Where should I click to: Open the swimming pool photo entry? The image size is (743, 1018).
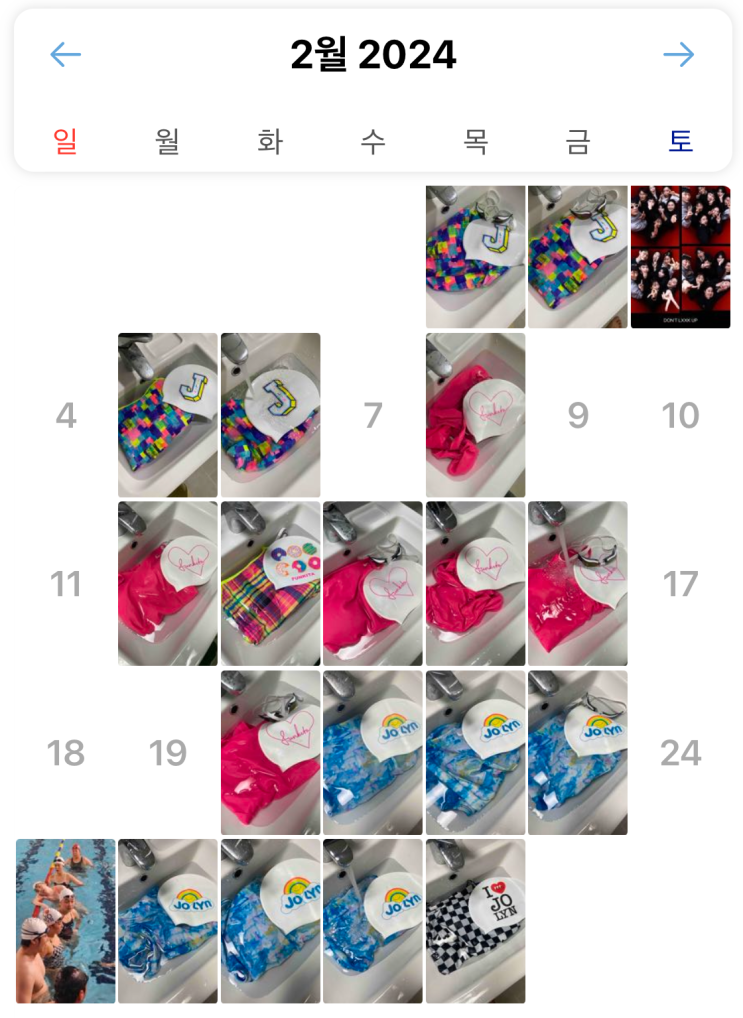click(x=66, y=921)
